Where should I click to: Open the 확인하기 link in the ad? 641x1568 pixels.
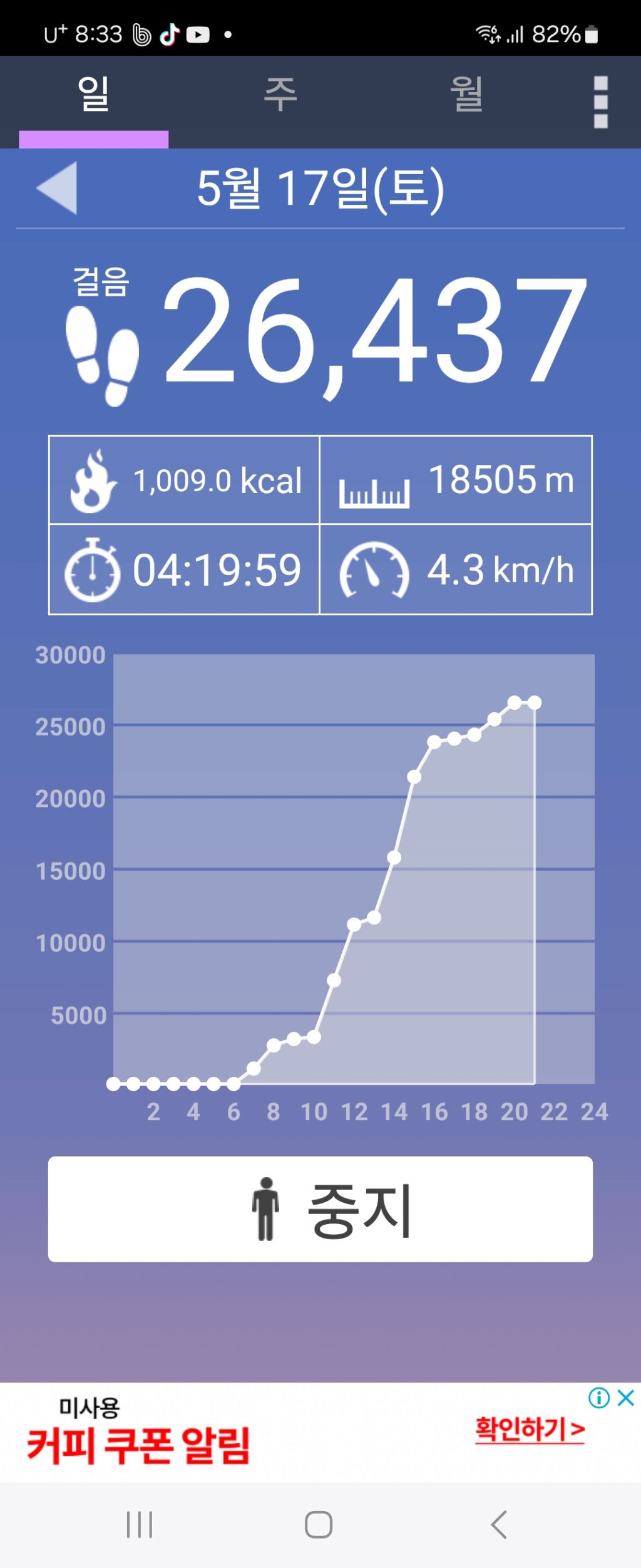[530, 1430]
